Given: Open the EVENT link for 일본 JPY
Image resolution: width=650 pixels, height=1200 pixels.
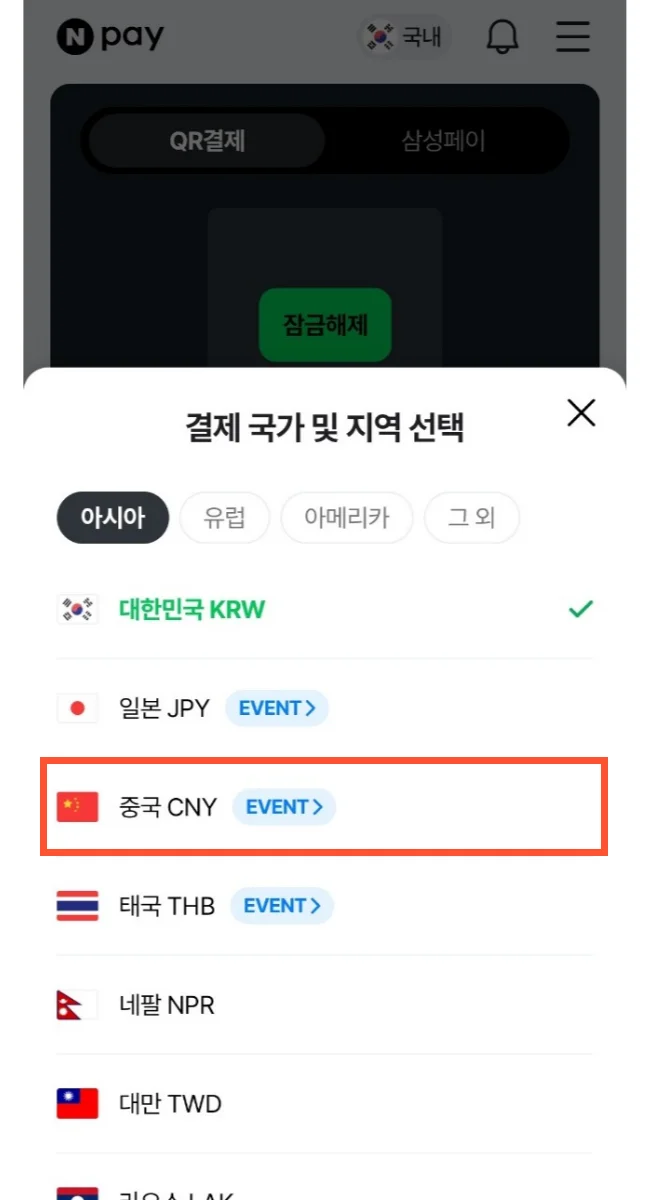Looking at the screenshot, I should click(277, 709).
